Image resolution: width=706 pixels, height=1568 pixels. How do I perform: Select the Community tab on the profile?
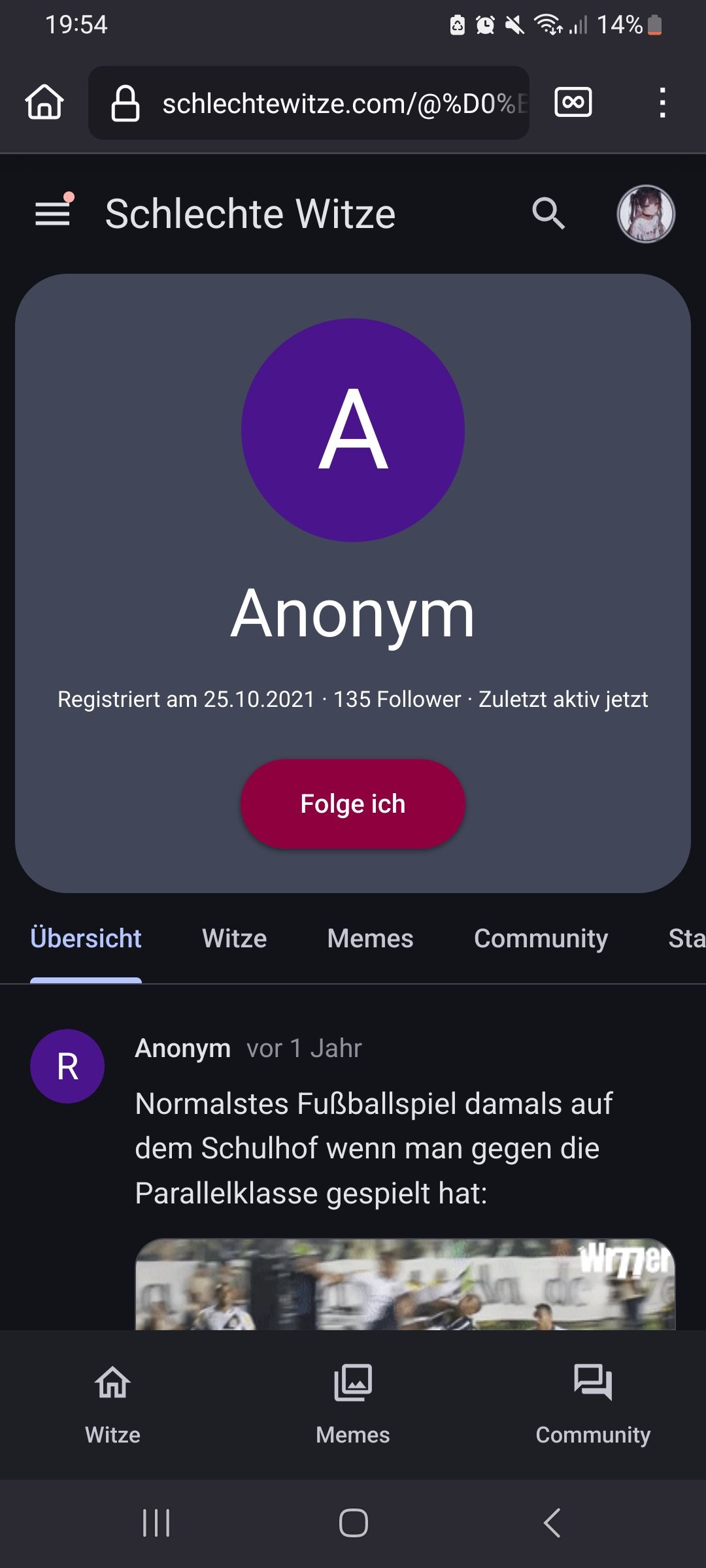pos(541,939)
